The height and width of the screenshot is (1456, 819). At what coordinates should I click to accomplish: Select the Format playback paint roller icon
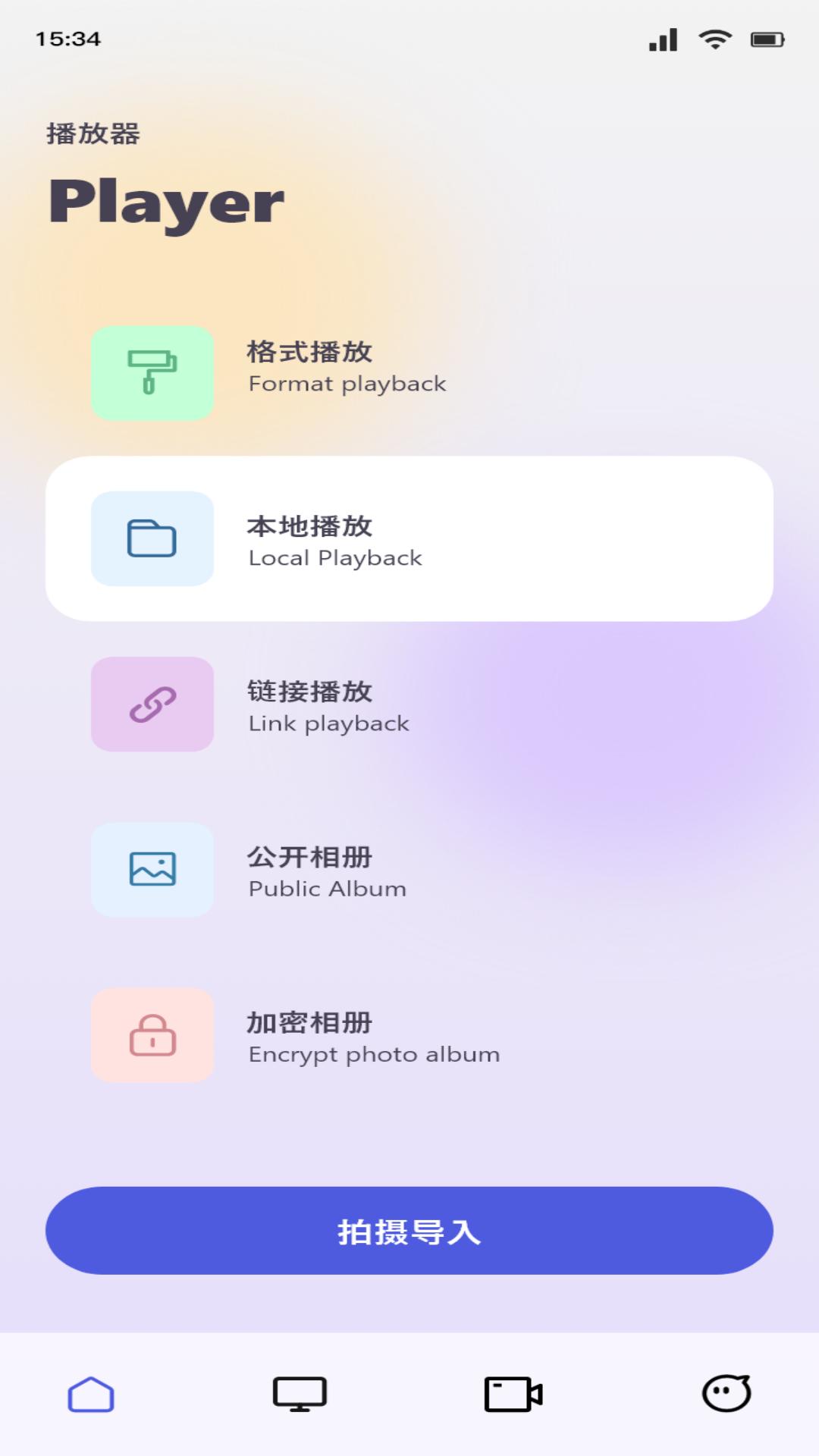[x=152, y=372]
